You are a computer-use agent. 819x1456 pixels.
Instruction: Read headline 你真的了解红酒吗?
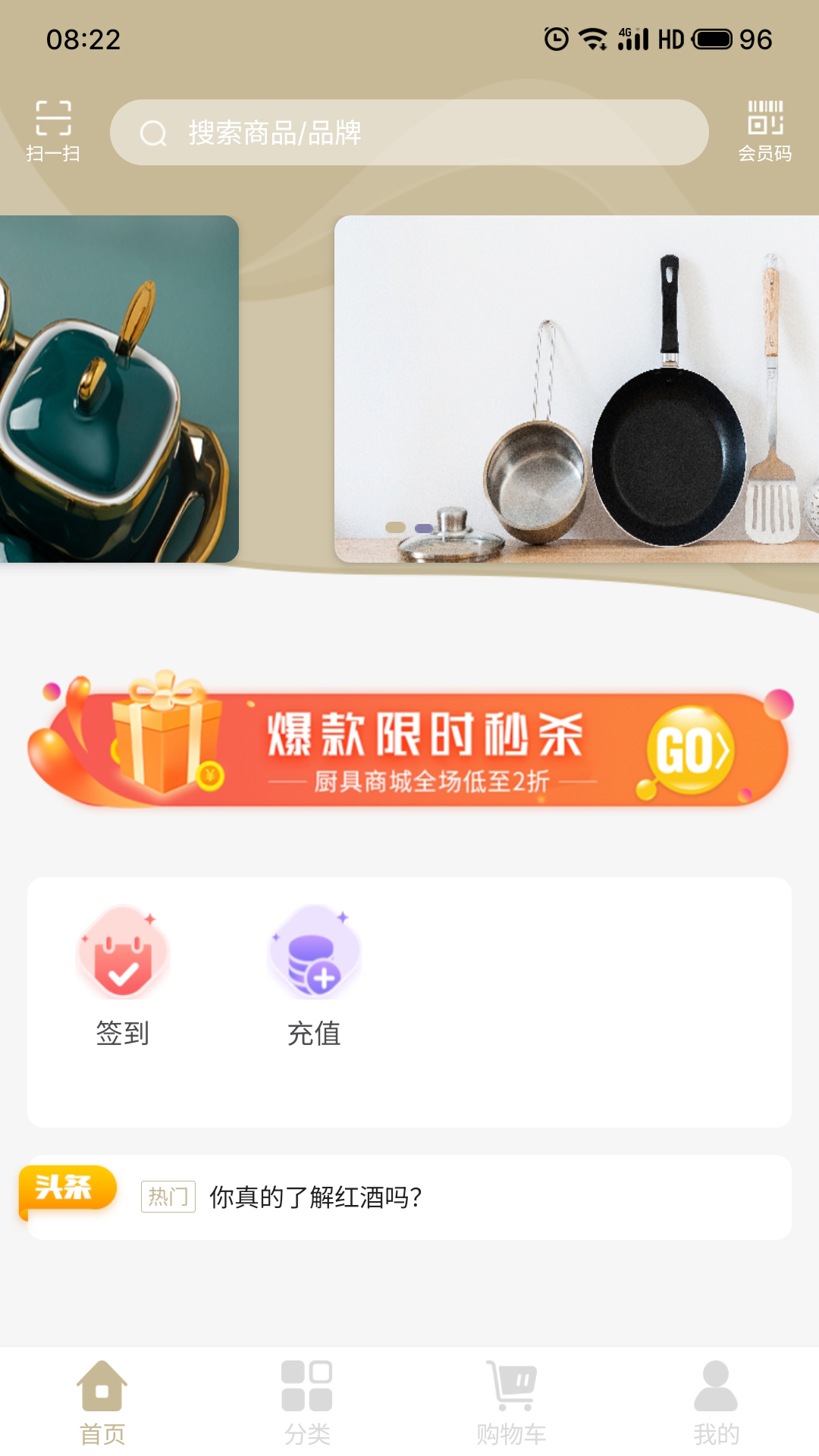click(x=315, y=1197)
